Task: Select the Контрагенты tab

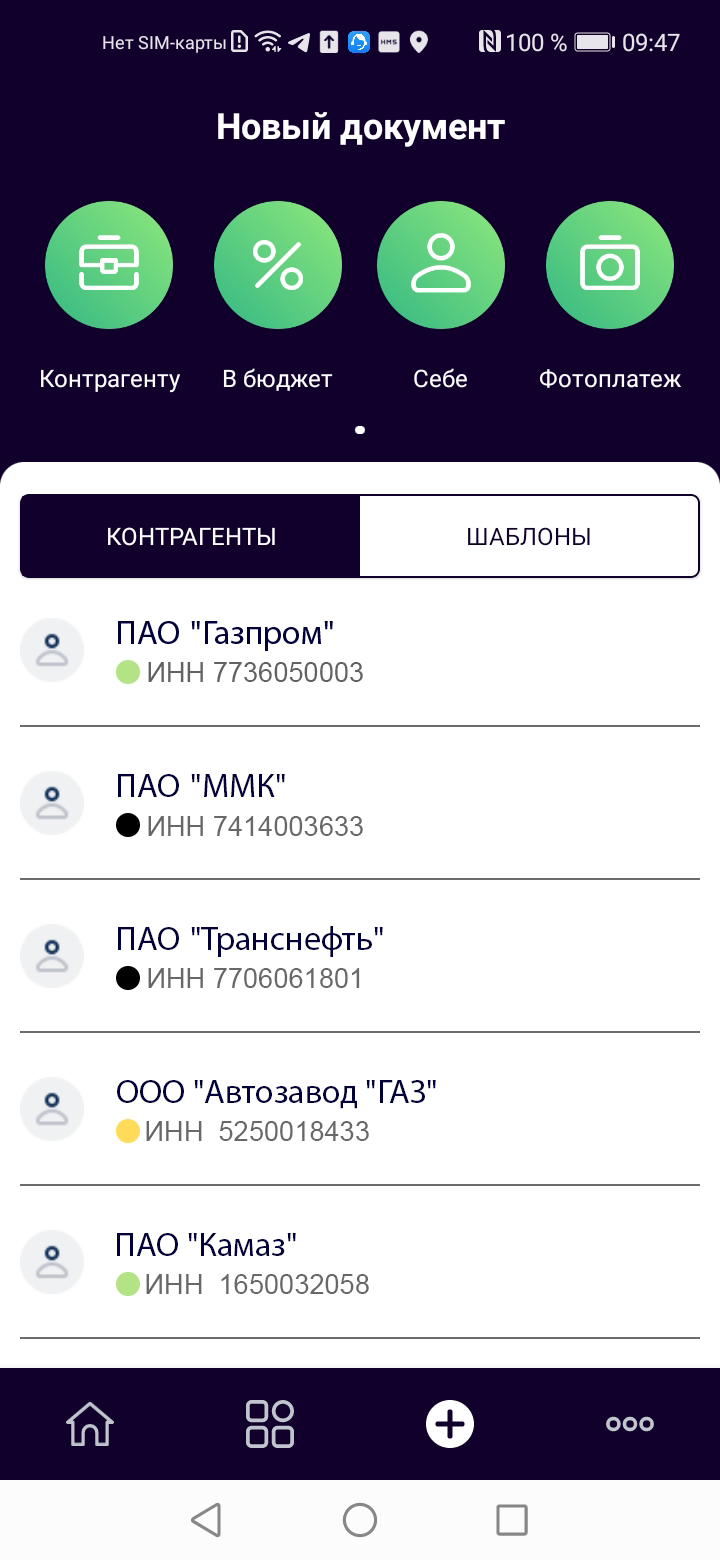Action: coord(191,537)
